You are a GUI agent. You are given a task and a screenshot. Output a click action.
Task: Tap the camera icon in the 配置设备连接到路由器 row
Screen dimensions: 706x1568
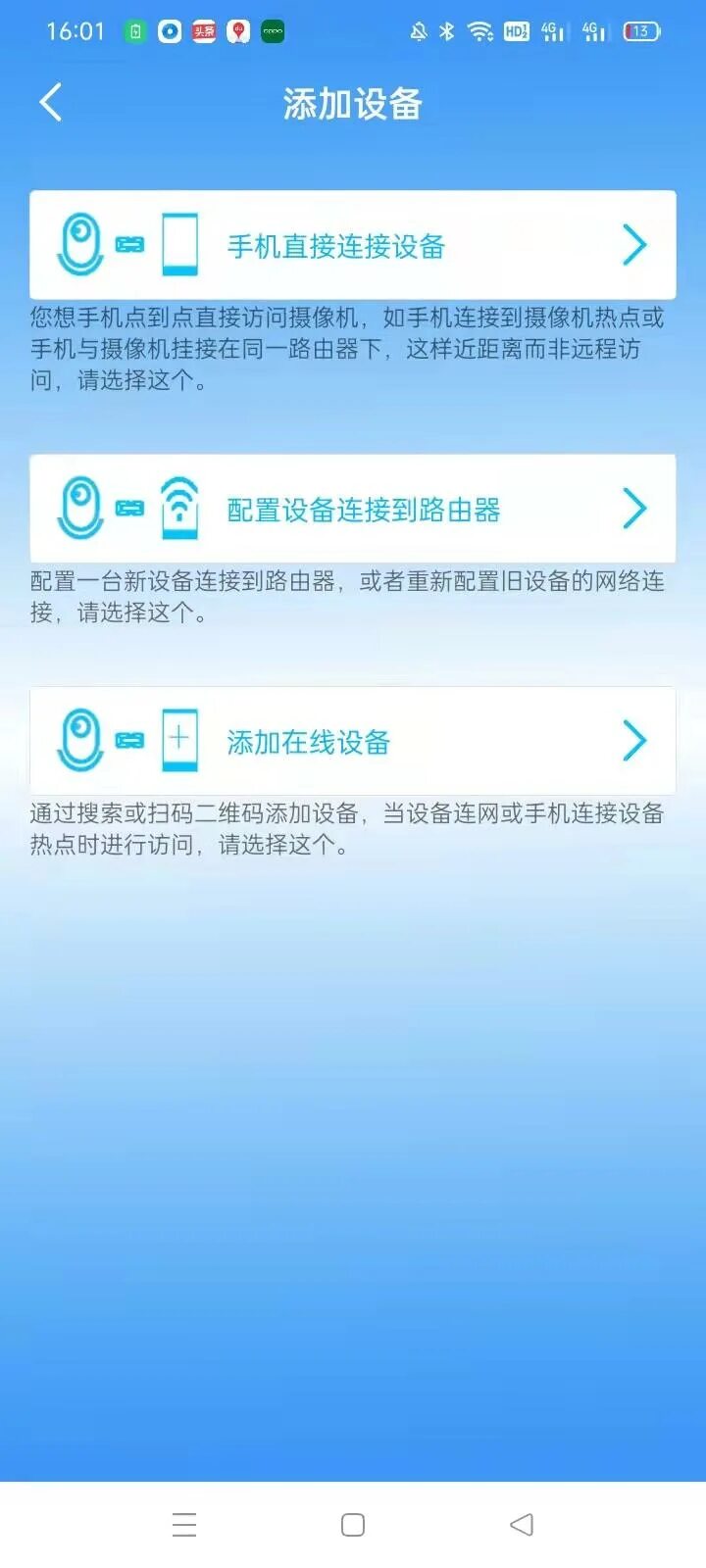pos(83,508)
